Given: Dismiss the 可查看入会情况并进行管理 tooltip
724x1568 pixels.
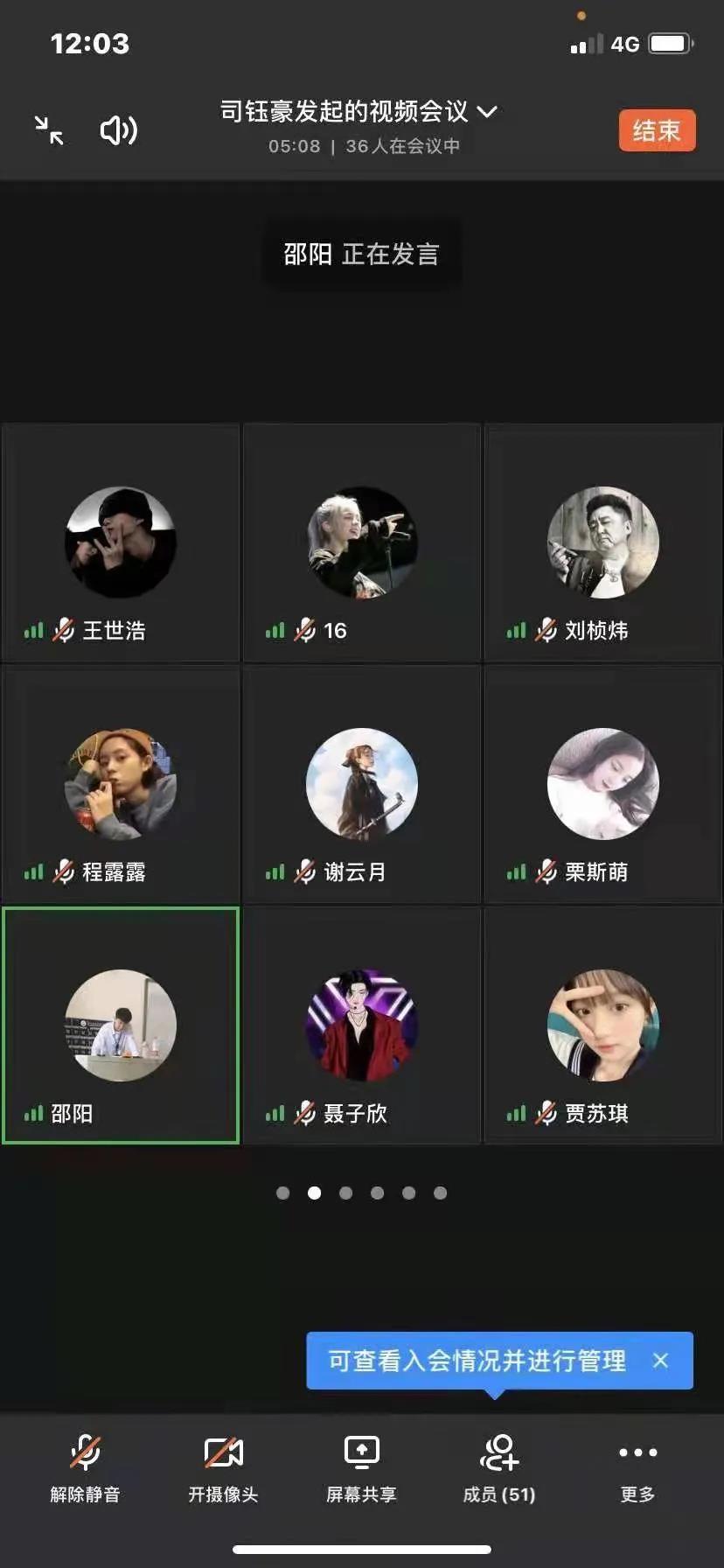Looking at the screenshot, I should (x=661, y=1361).
